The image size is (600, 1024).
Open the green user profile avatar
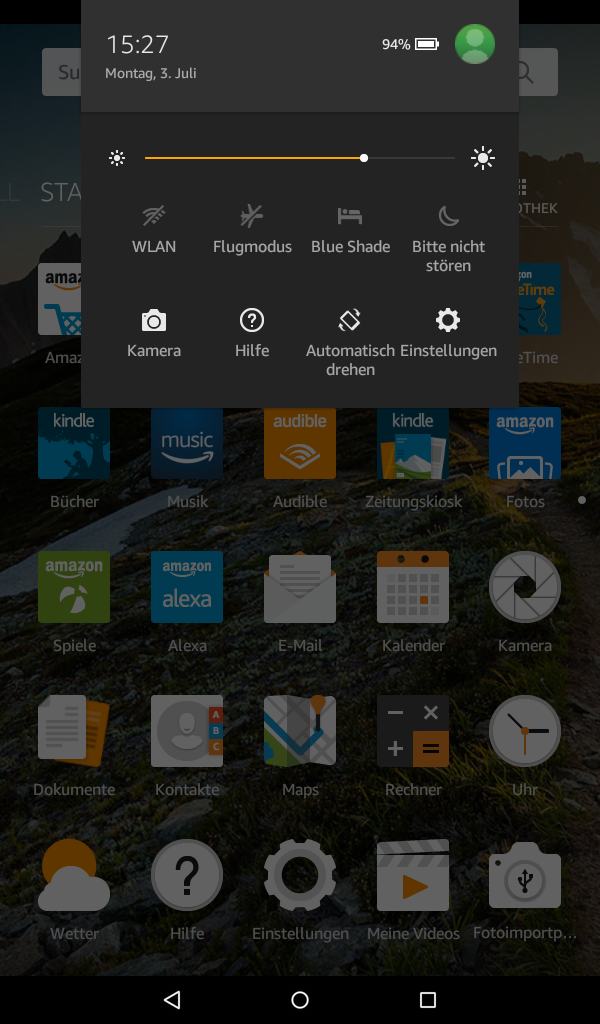[474, 44]
